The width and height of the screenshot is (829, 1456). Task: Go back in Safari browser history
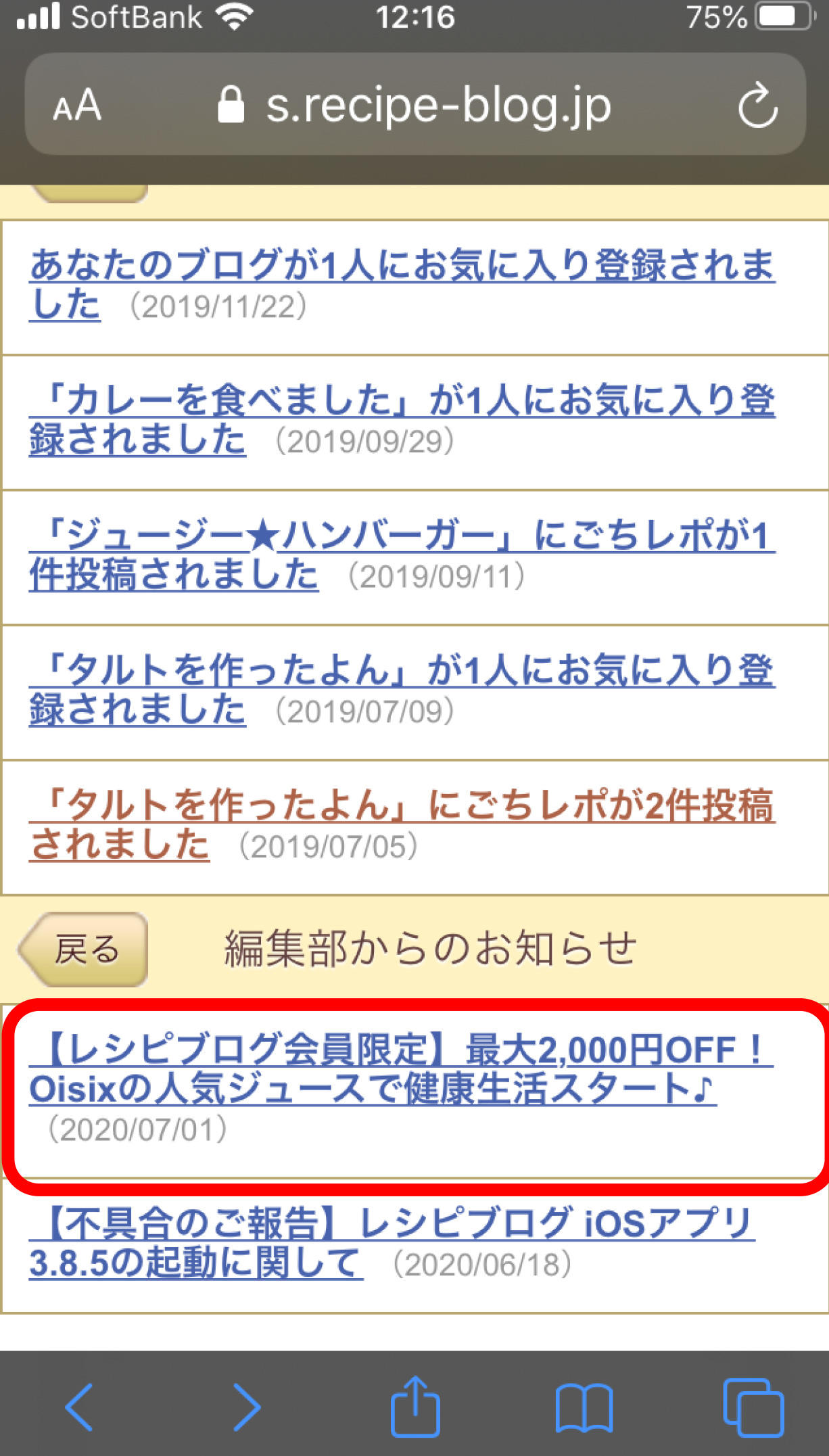[x=79, y=1407]
